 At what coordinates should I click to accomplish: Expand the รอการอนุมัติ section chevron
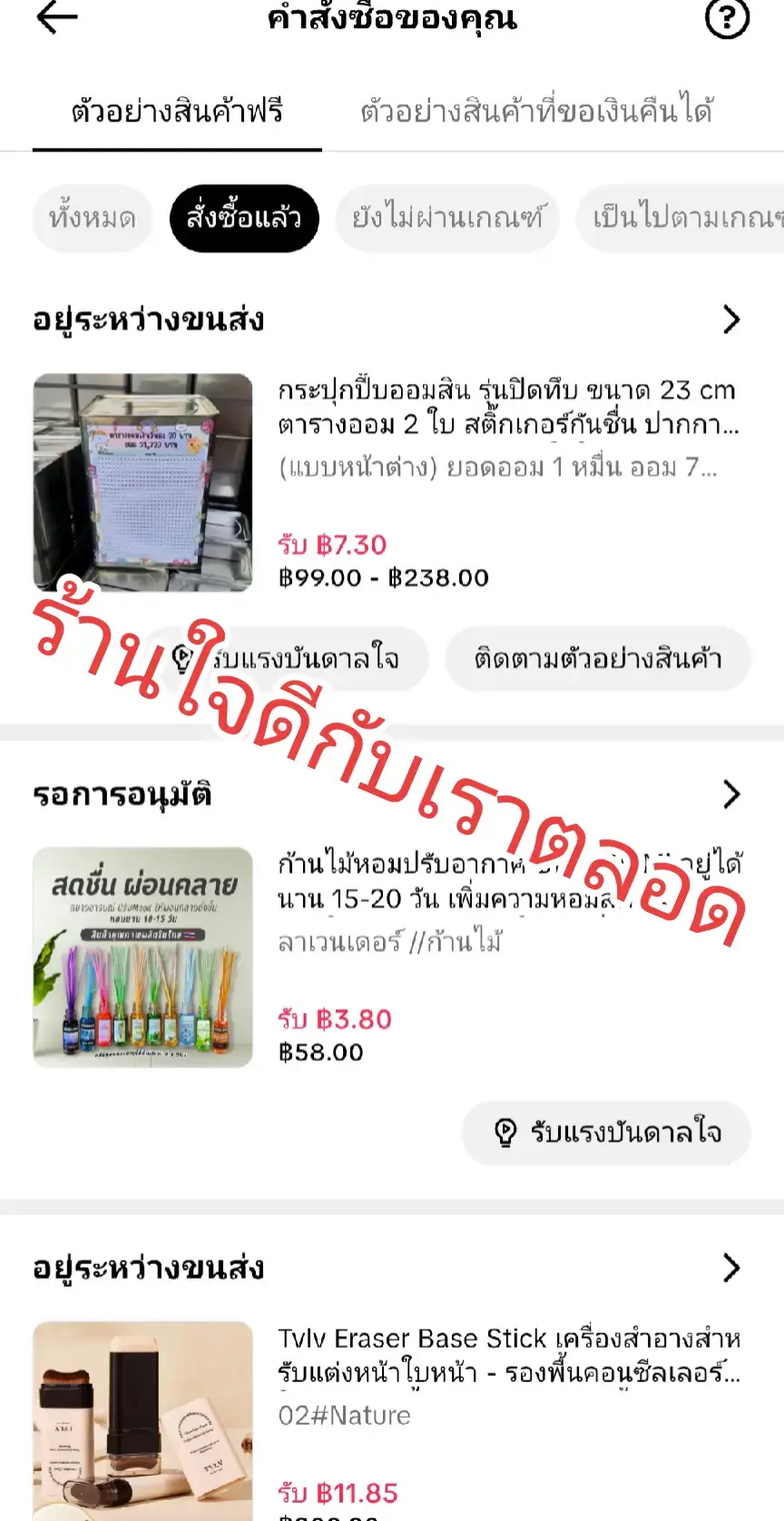(733, 794)
